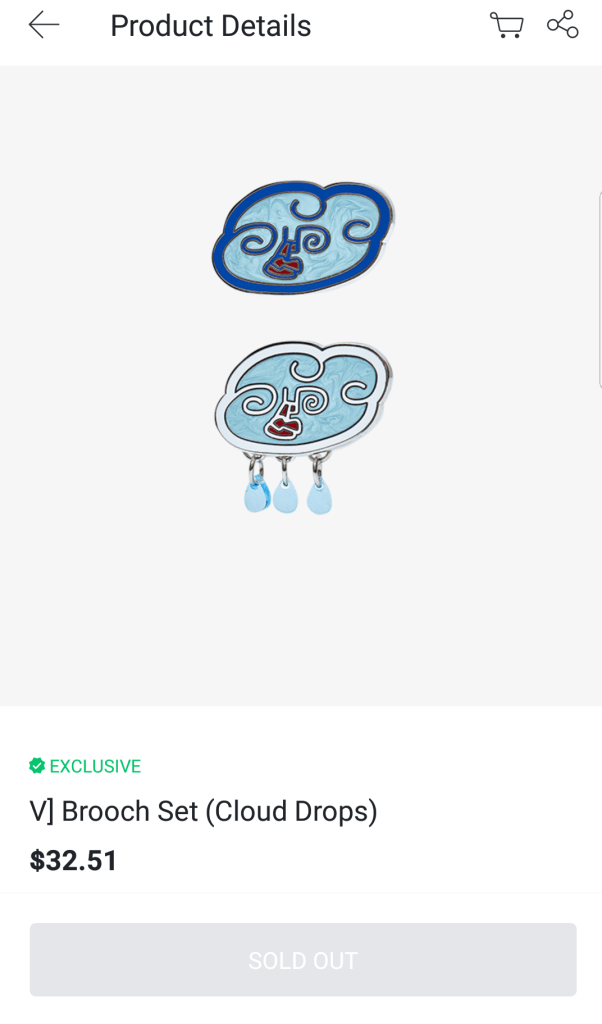Share this product
Screen dimensions: 602x1024
click(563, 26)
